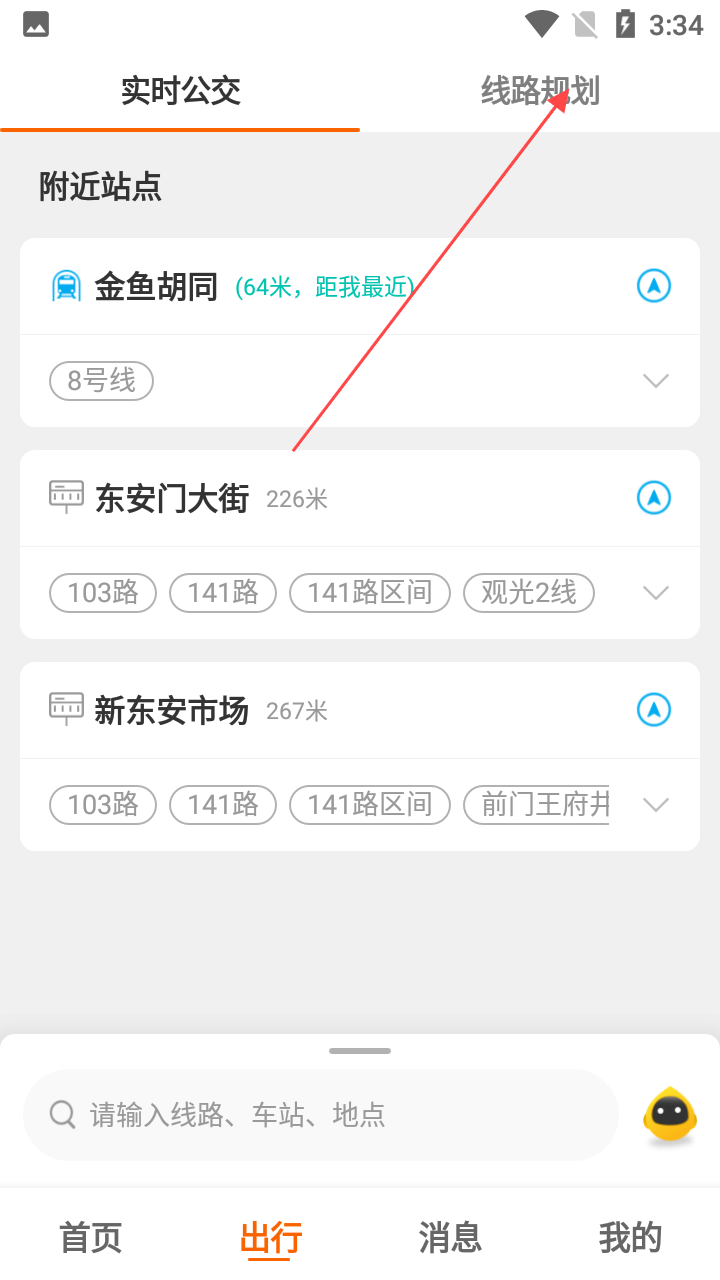Open 141路区间 at 新东安市场
720x1280 pixels.
(370, 805)
